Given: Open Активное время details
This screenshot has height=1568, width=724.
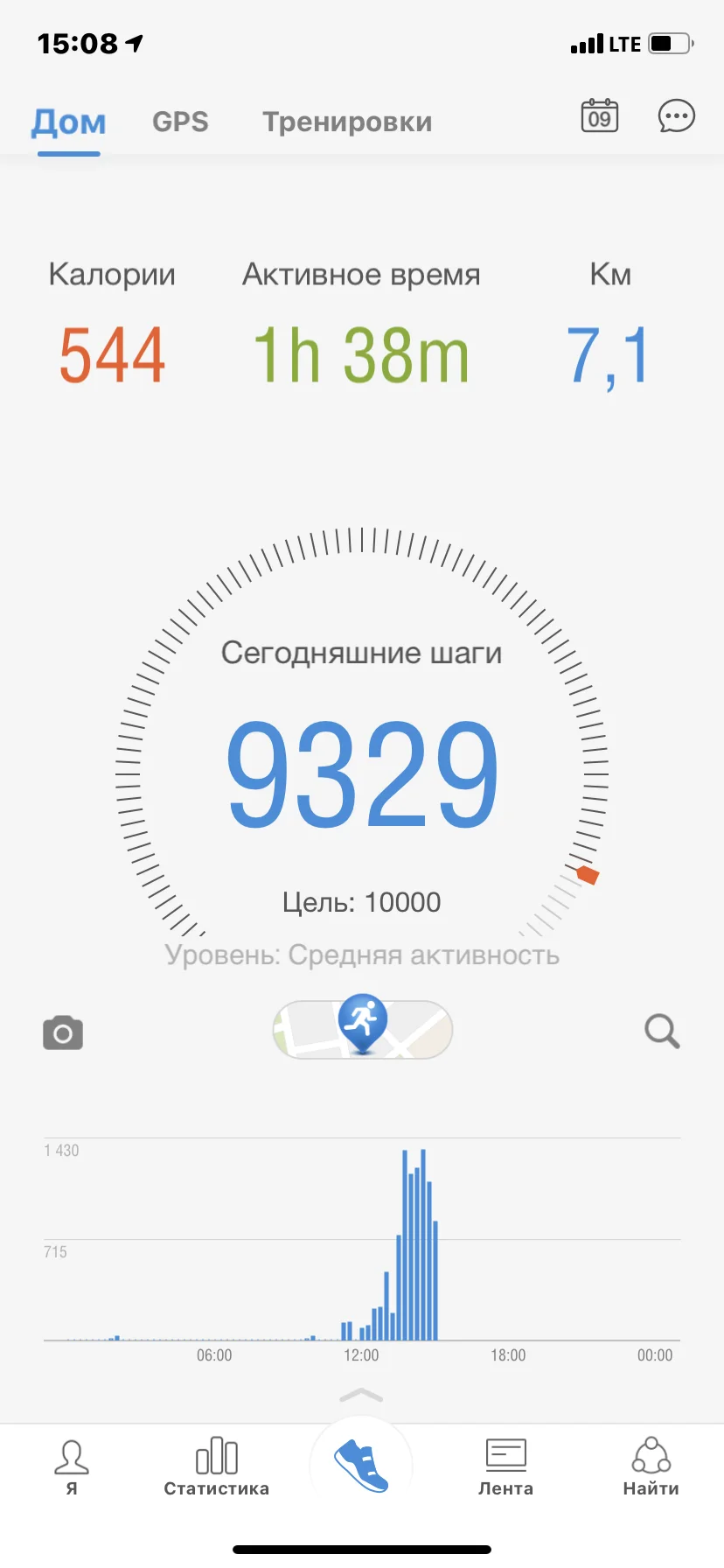Looking at the screenshot, I should (x=362, y=354).
